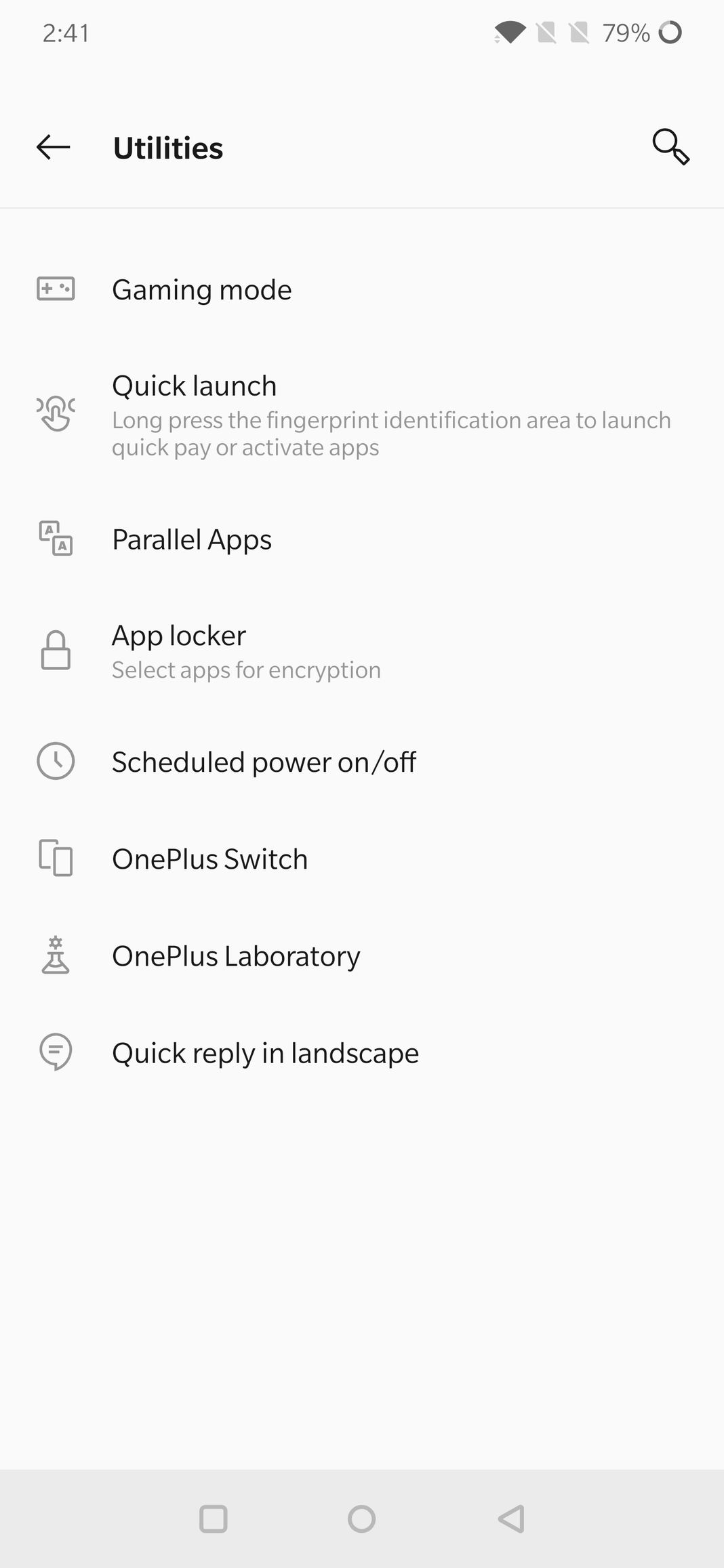Open Quick launch options
724x1568 pixels.
362,415
